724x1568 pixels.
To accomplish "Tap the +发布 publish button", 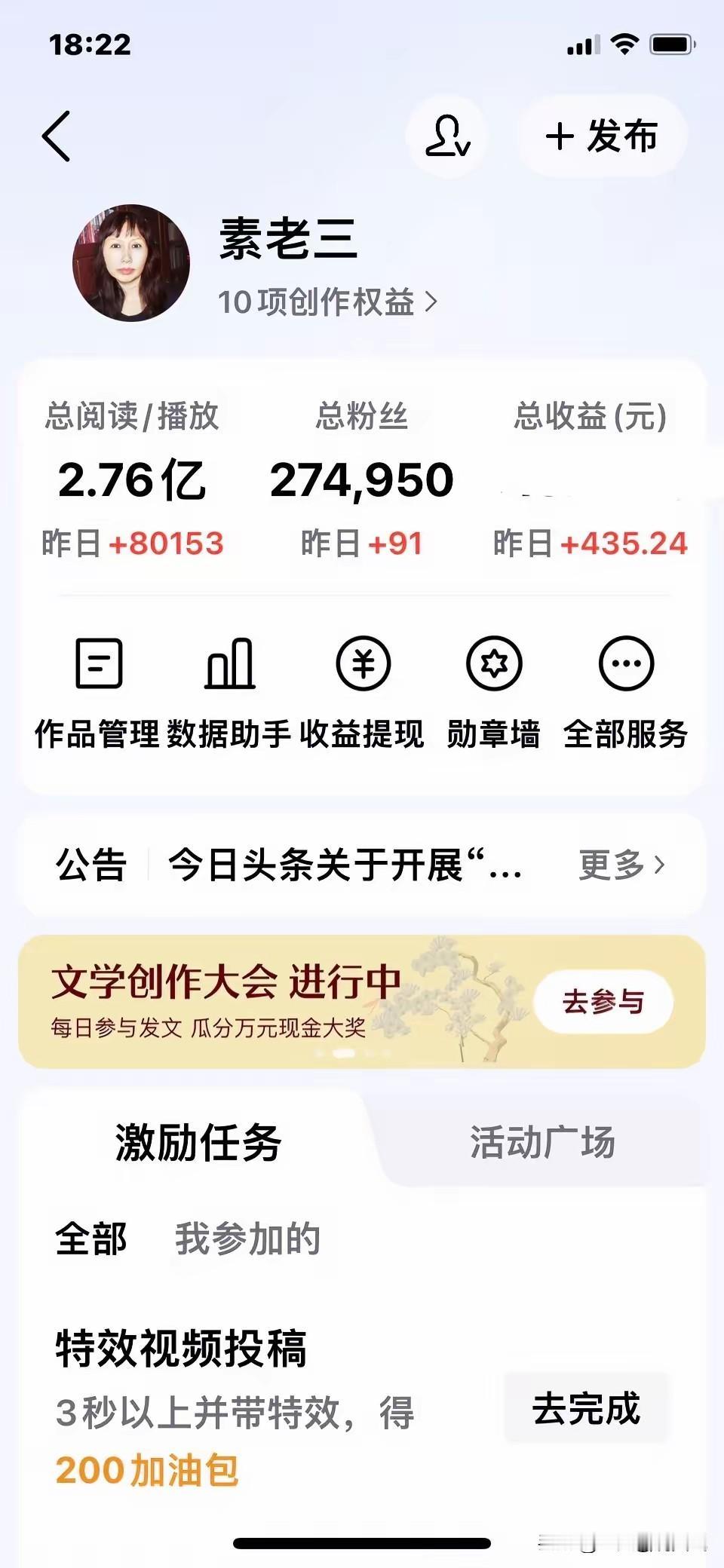I will click(602, 136).
